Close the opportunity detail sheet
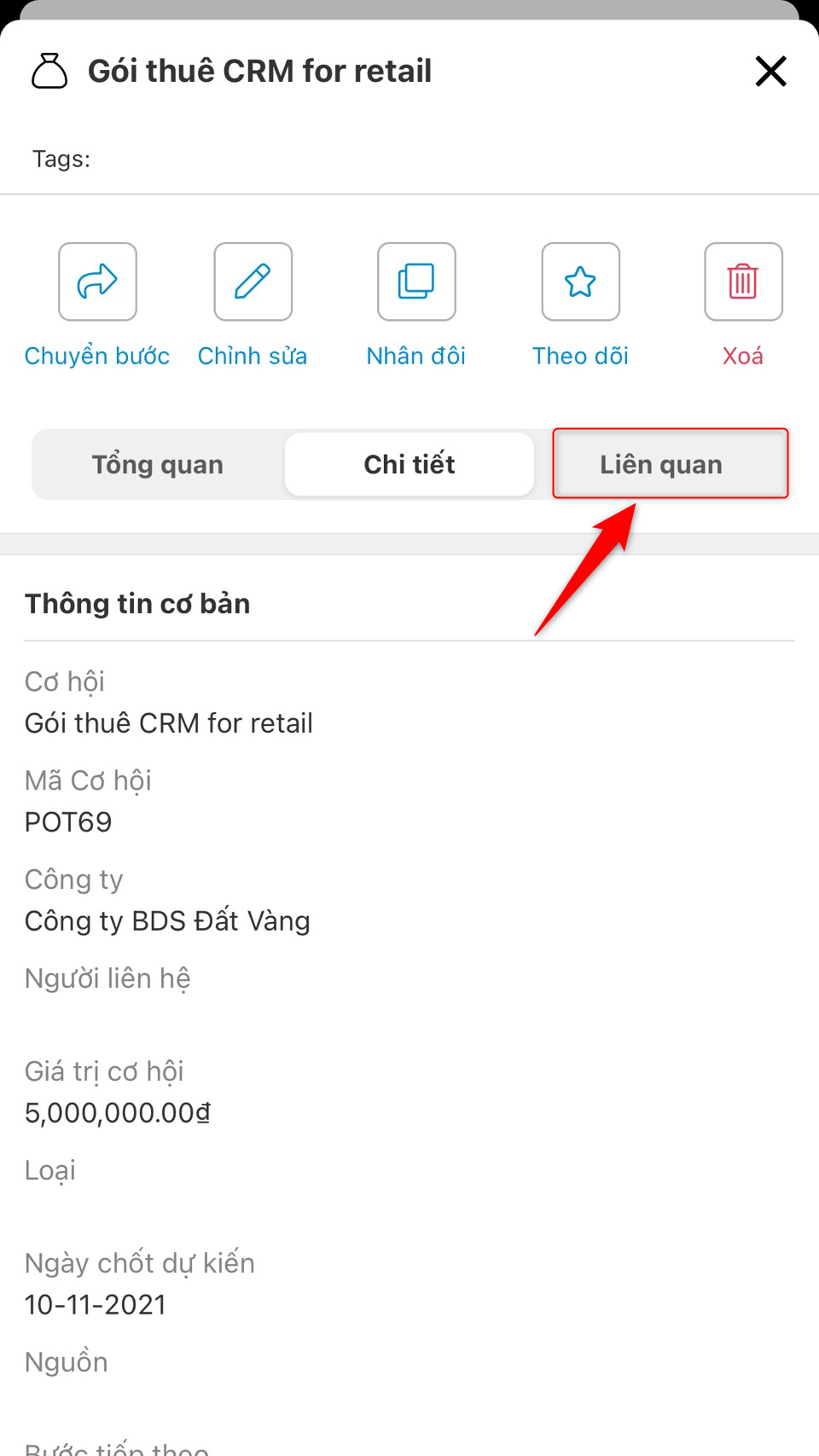 [770, 71]
